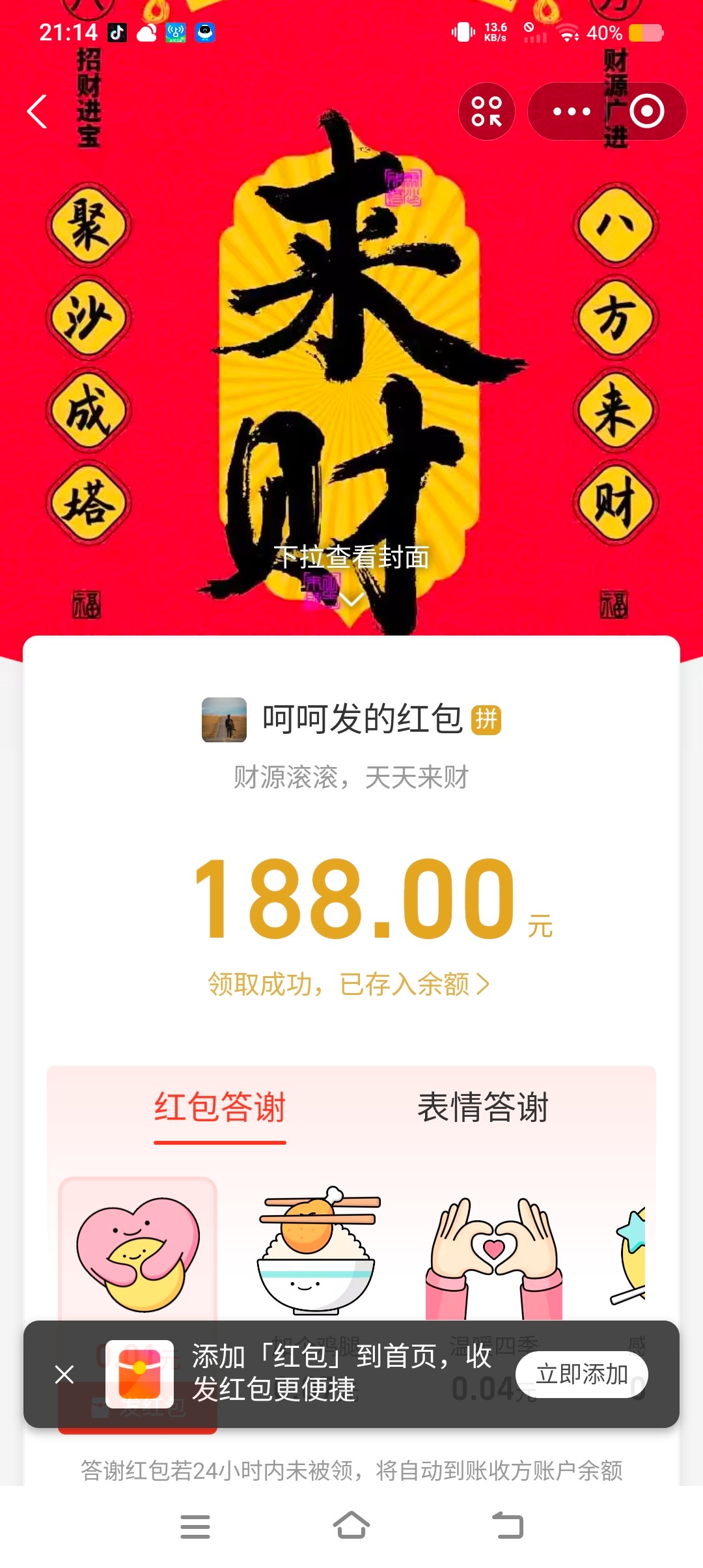Open 领取成功，已存入余额 balance link
This screenshot has height=1568, width=703.
pos(349,984)
